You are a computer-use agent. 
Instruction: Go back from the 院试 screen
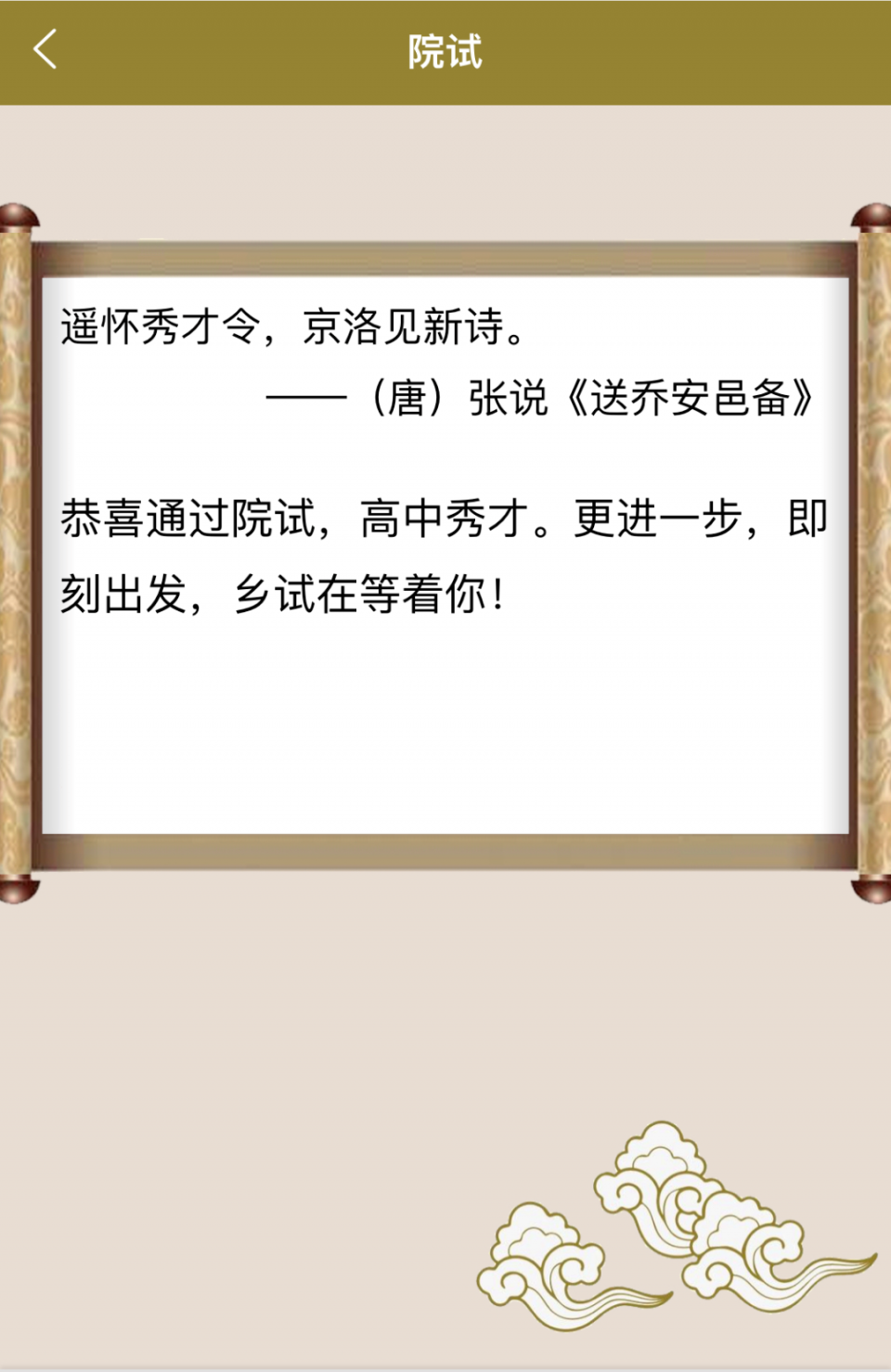[x=45, y=50]
